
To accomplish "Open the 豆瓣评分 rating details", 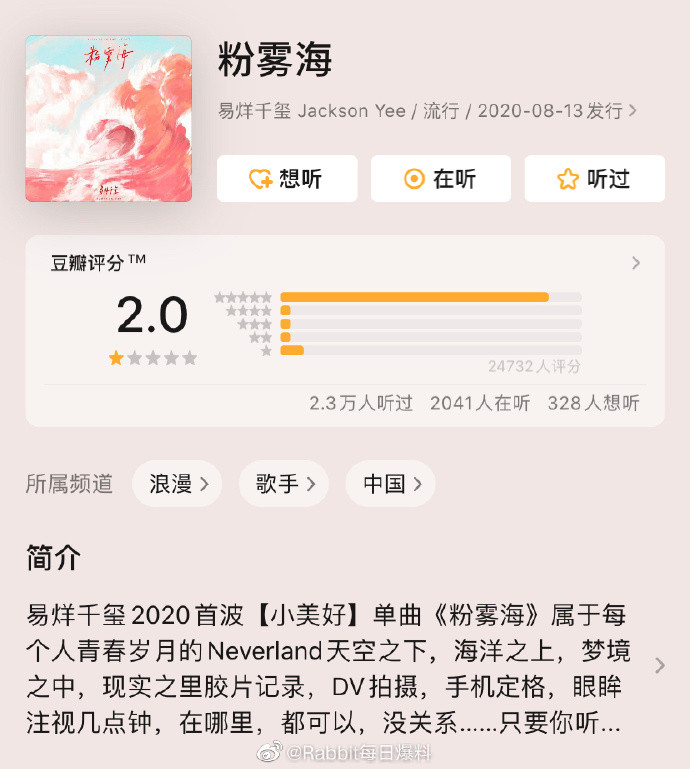I will click(636, 264).
